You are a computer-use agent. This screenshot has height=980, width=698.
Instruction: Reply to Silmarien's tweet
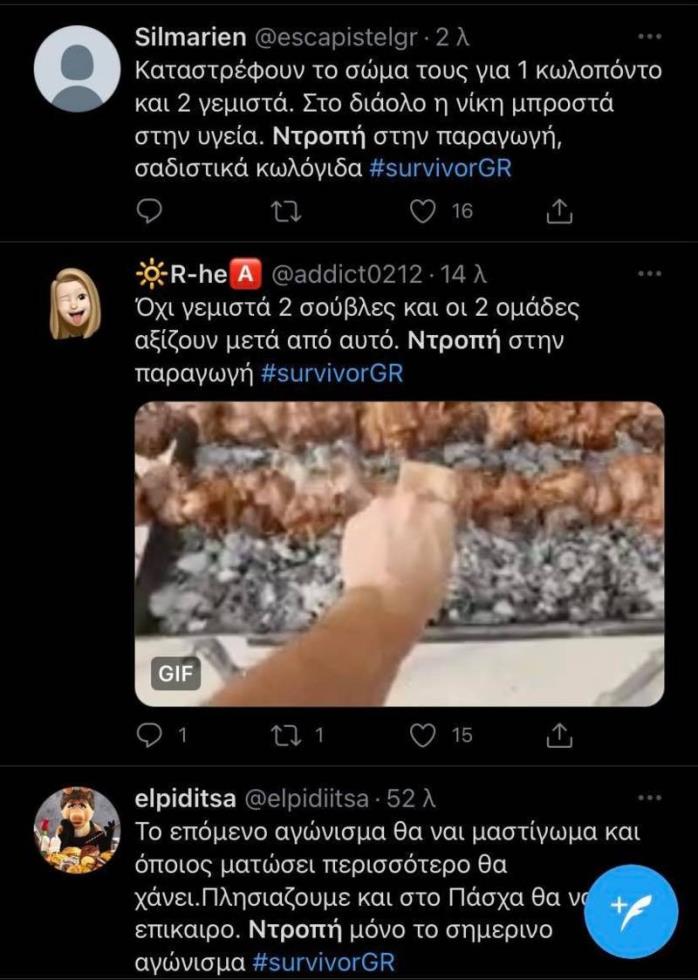tap(149, 211)
